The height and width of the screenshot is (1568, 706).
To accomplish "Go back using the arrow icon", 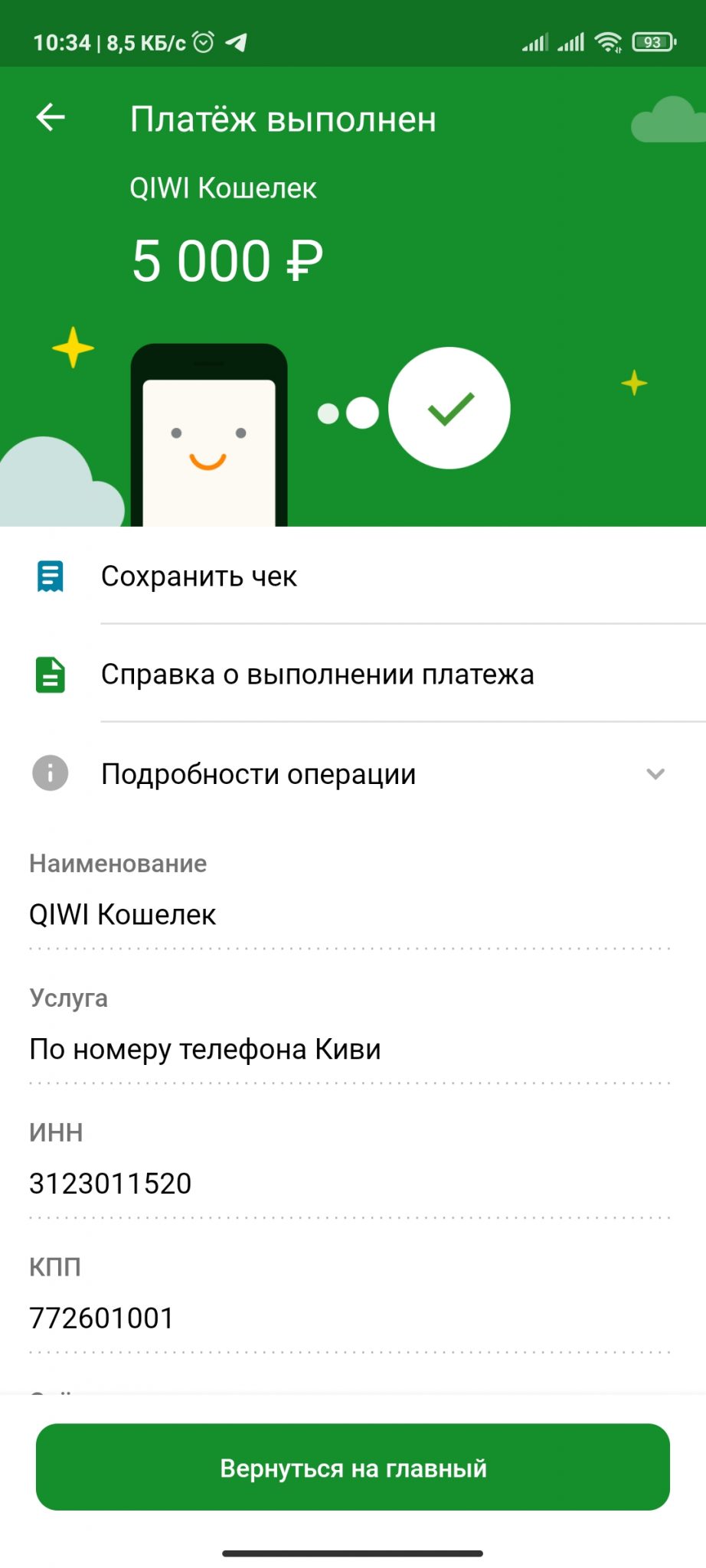I will [x=51, y=118].
